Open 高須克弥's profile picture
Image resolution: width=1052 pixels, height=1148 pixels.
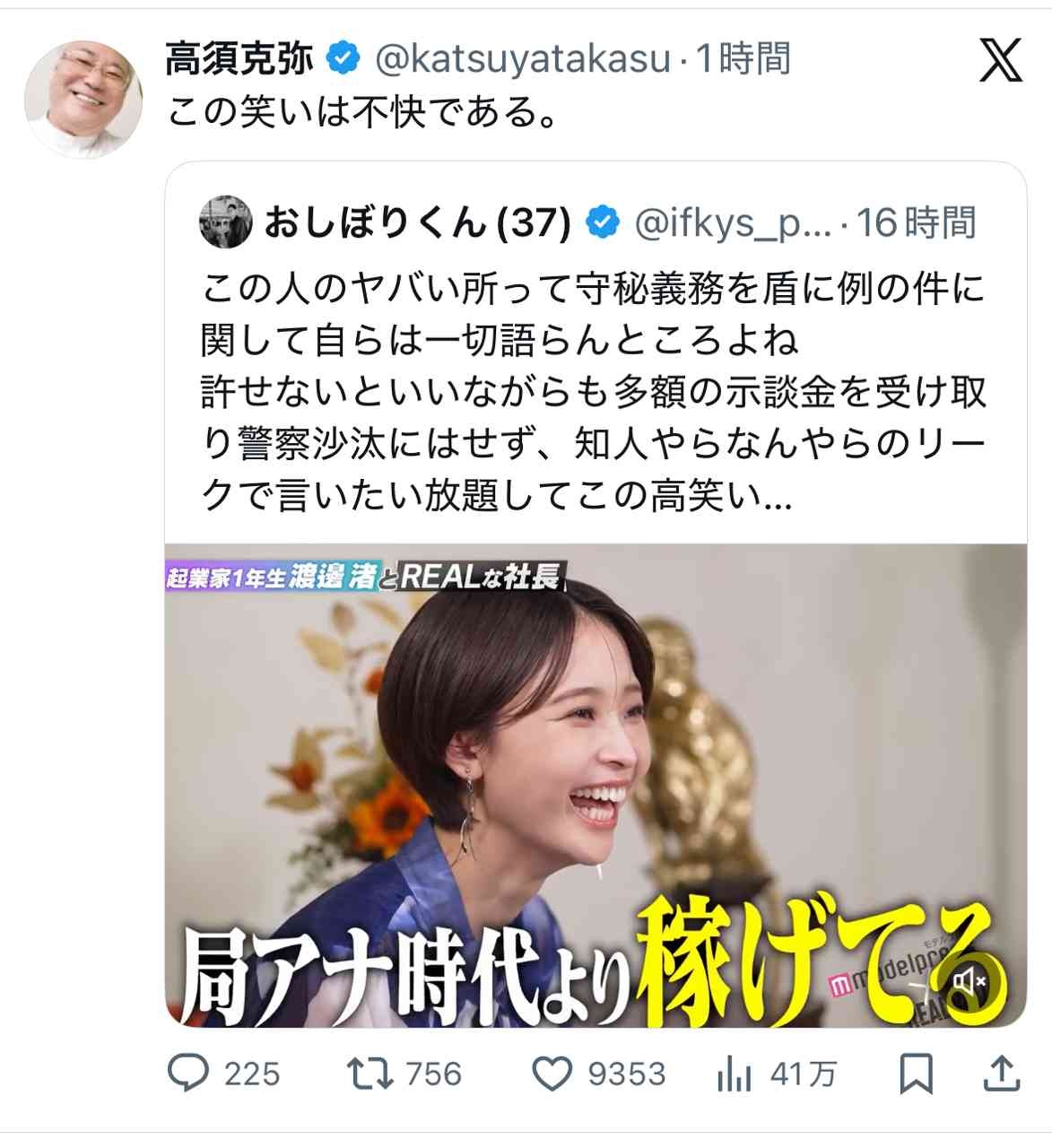[x=83, y=99]
